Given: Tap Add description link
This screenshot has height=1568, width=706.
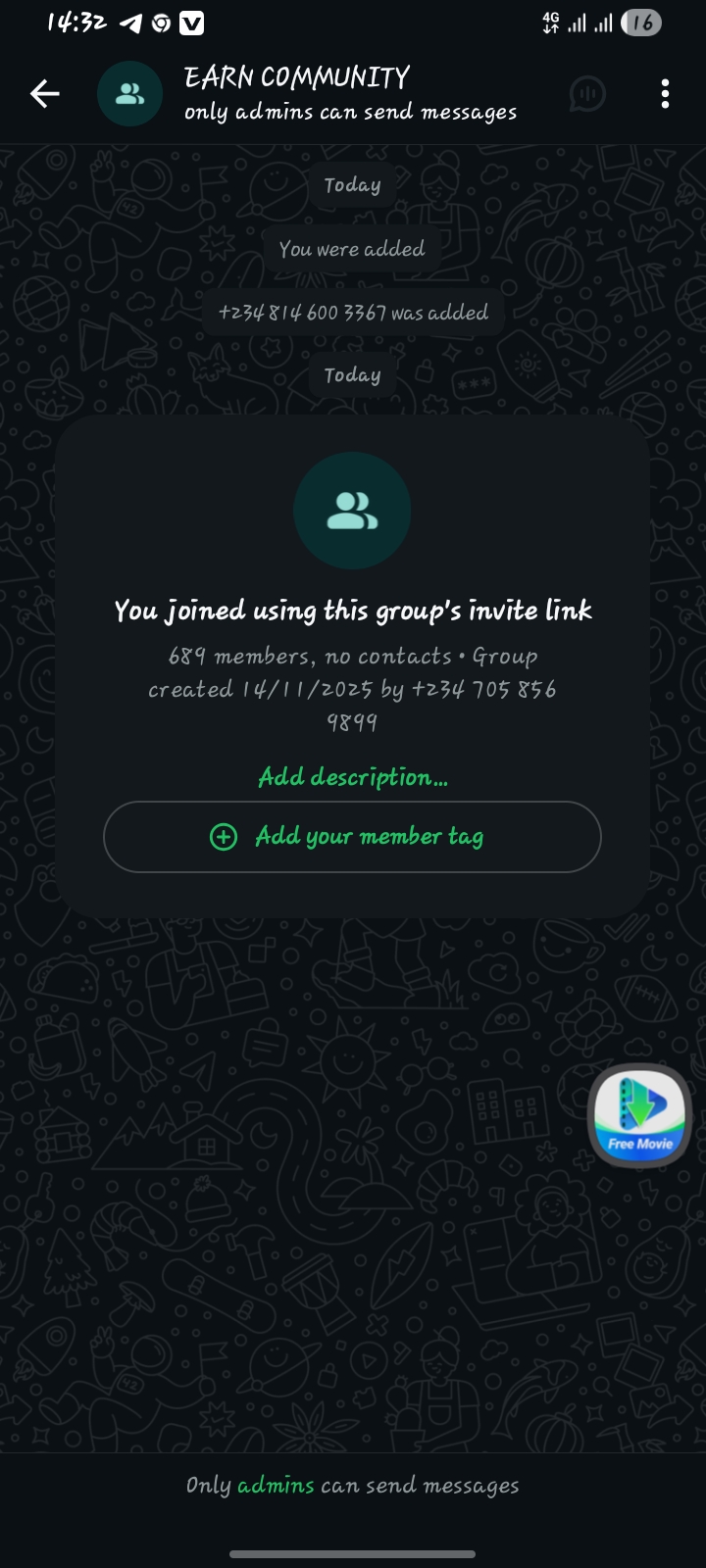Looking at the screenshot, I should point(353,777).
